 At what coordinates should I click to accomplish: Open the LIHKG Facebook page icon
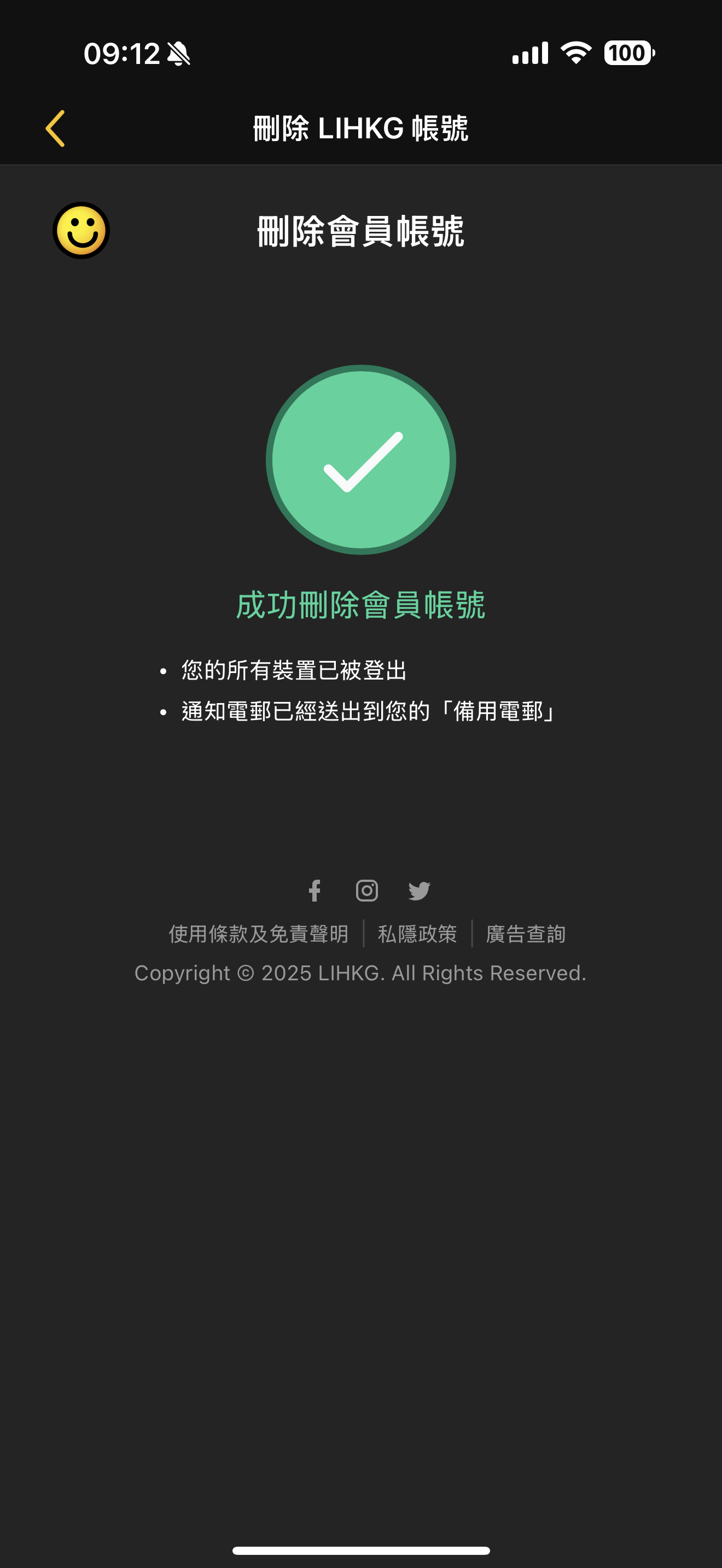pyautogui.click(x=315, y=891)
